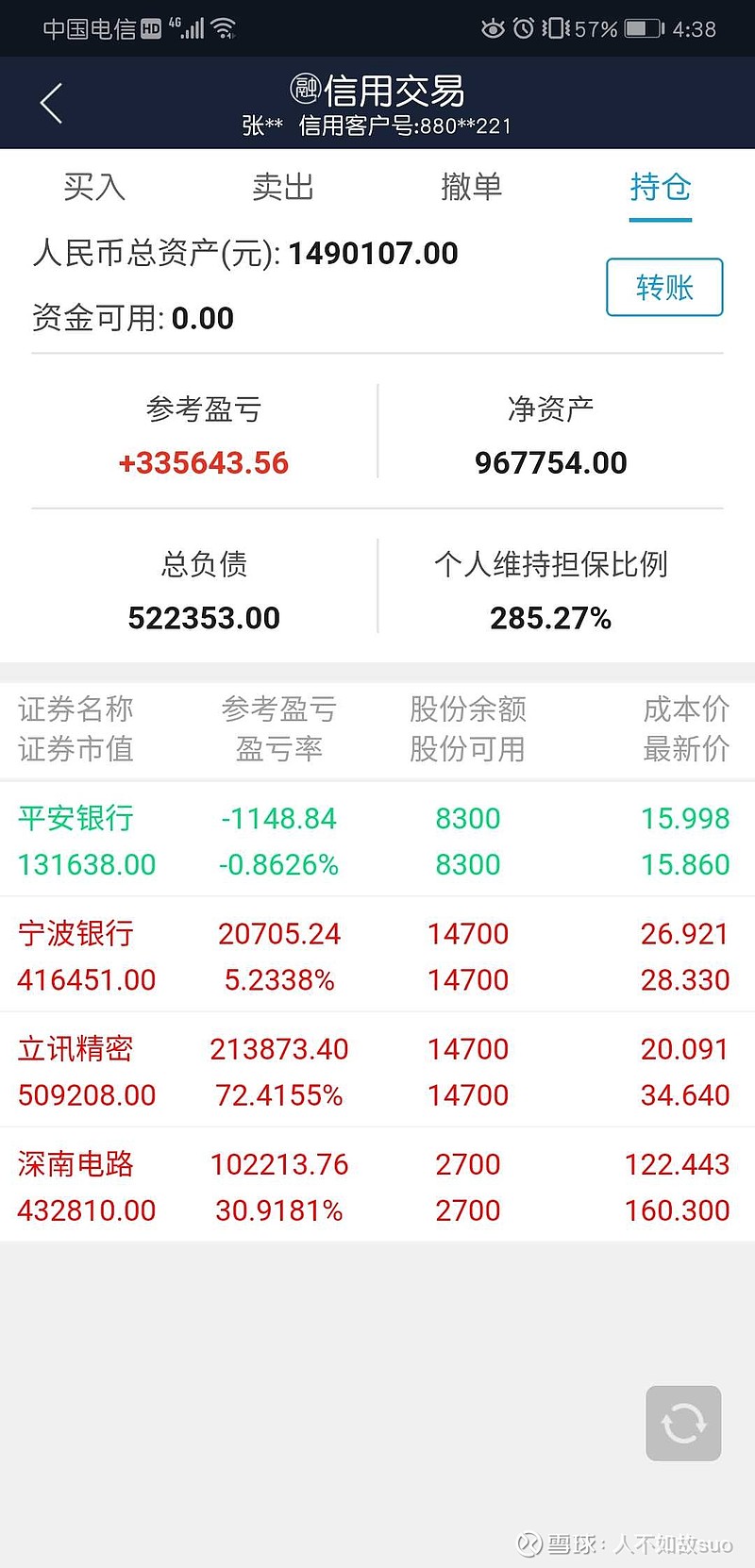Tap the refresh icon at bottom right
Screen dimensions: 755x1568
click(682, 1423)
